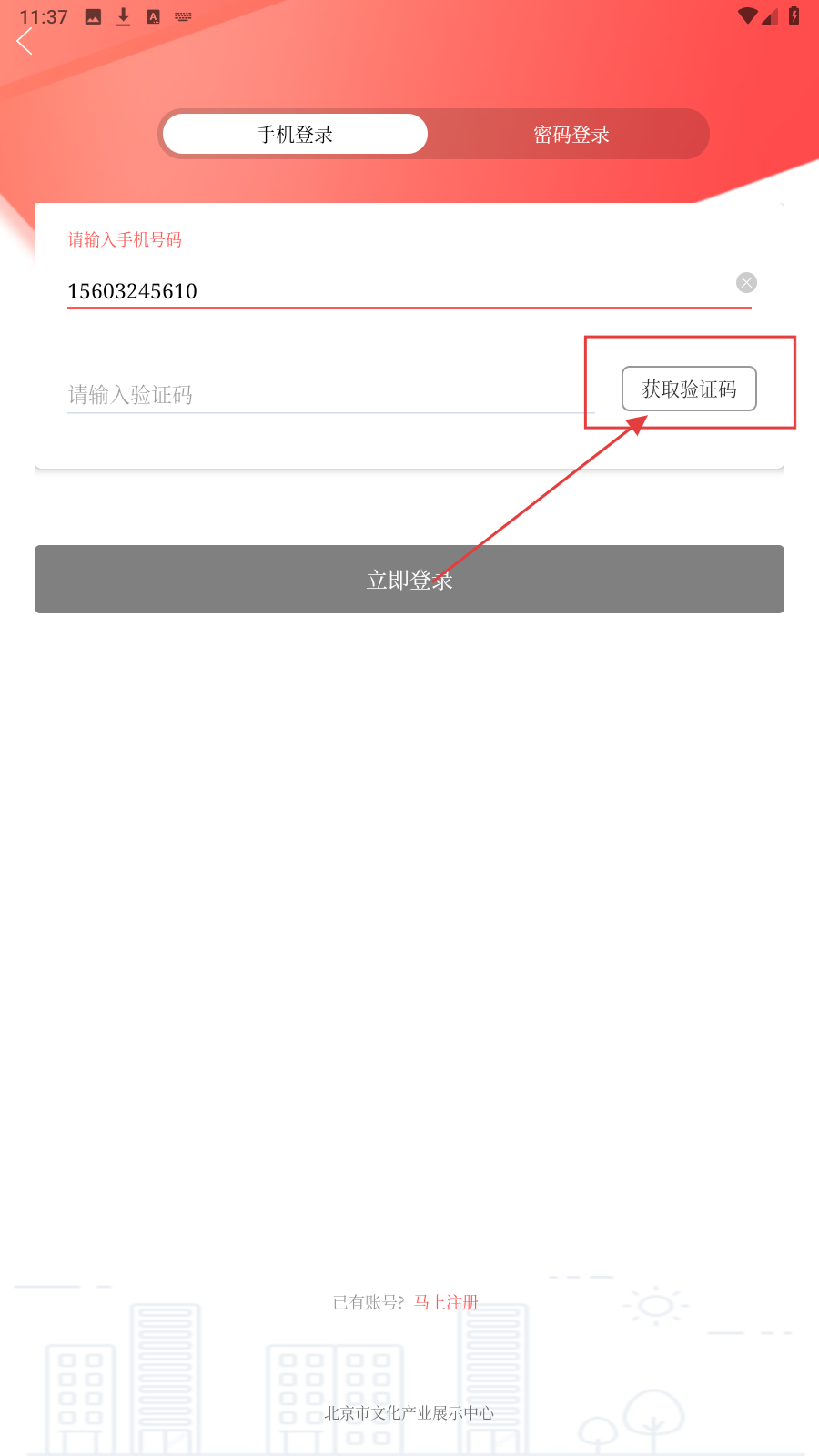Screen dimensions: 819x1456
Task: Tap the 立即登录 button
Action: [x=409, y=580]
